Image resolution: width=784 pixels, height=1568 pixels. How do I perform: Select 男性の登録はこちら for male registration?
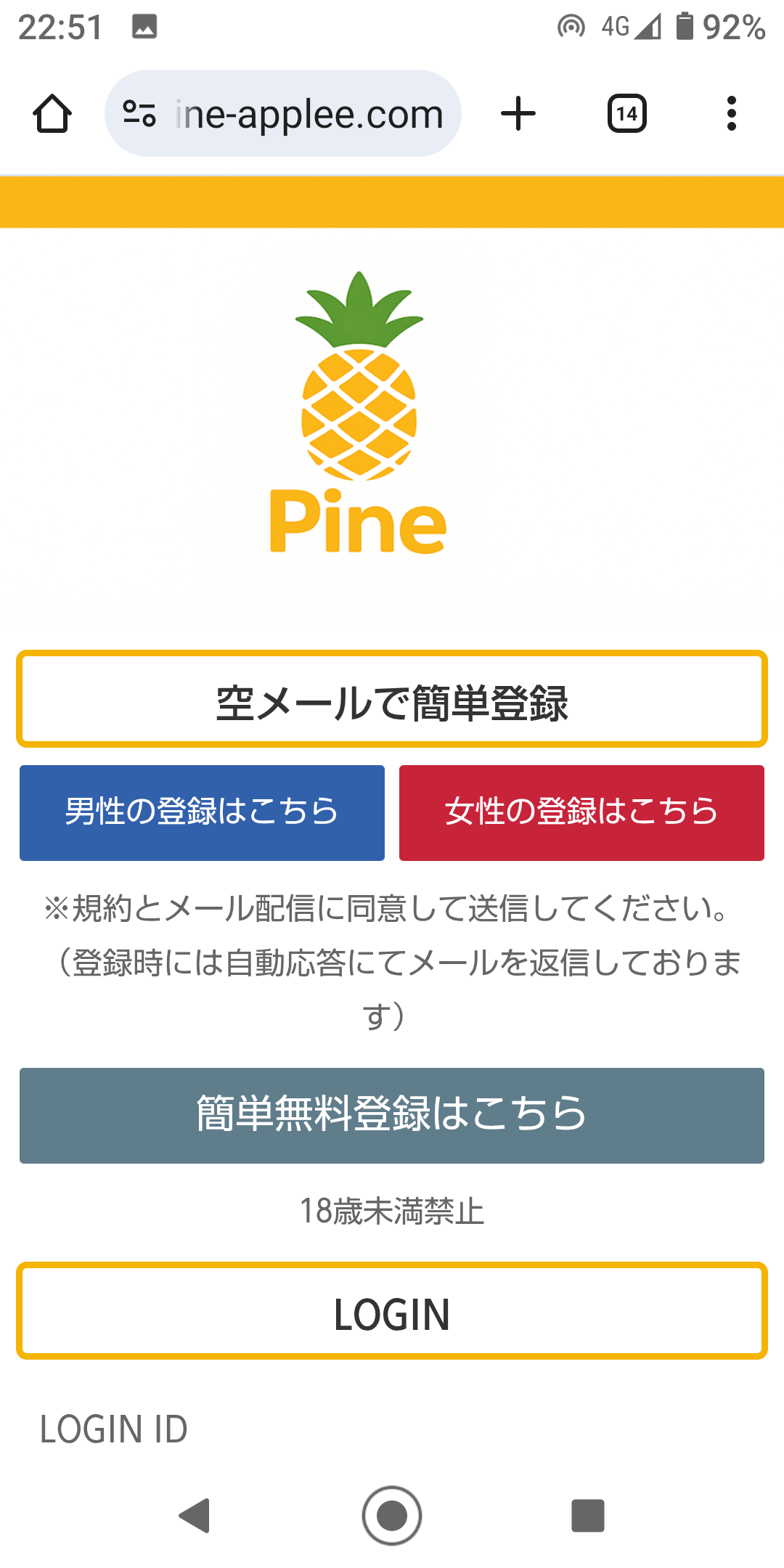(202, 812)
